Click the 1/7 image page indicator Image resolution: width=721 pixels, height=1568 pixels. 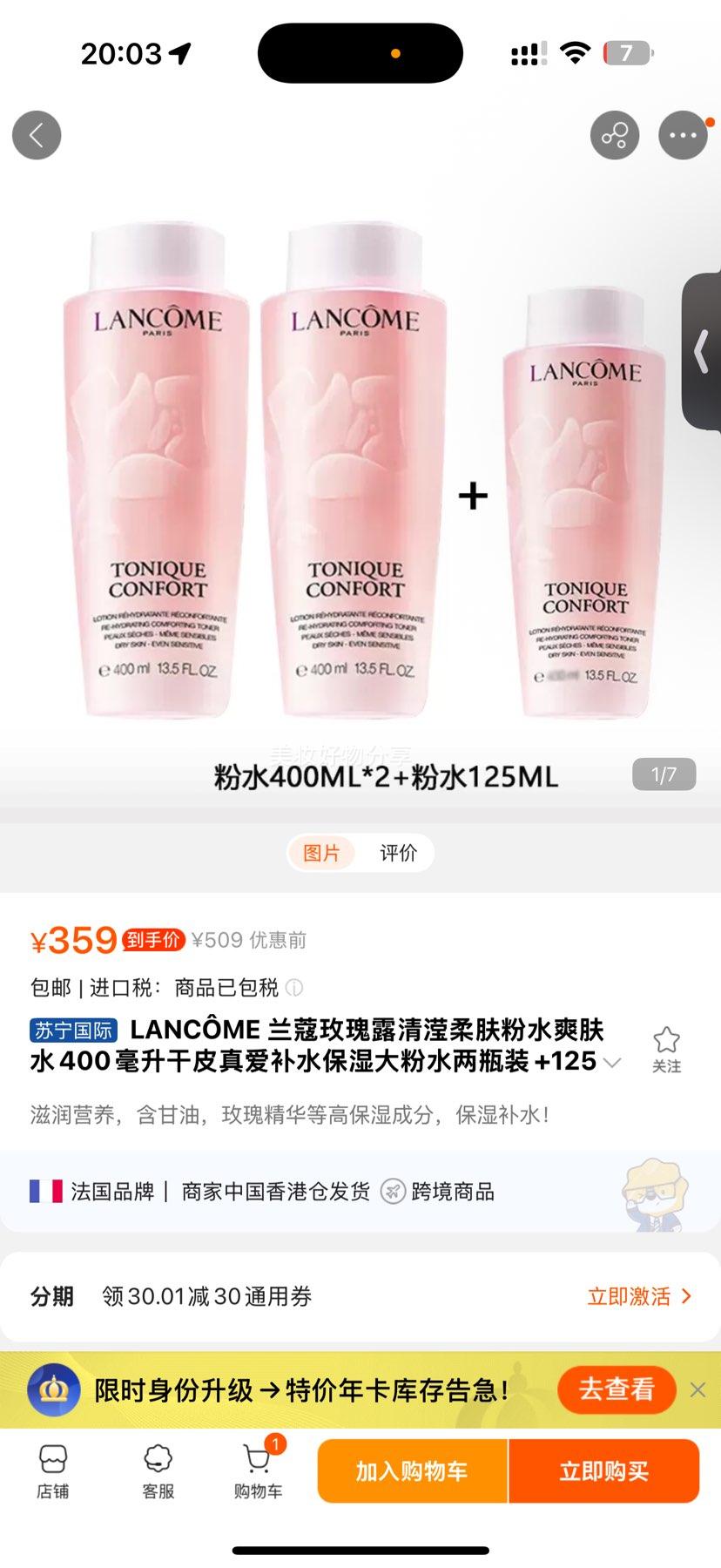664,774
